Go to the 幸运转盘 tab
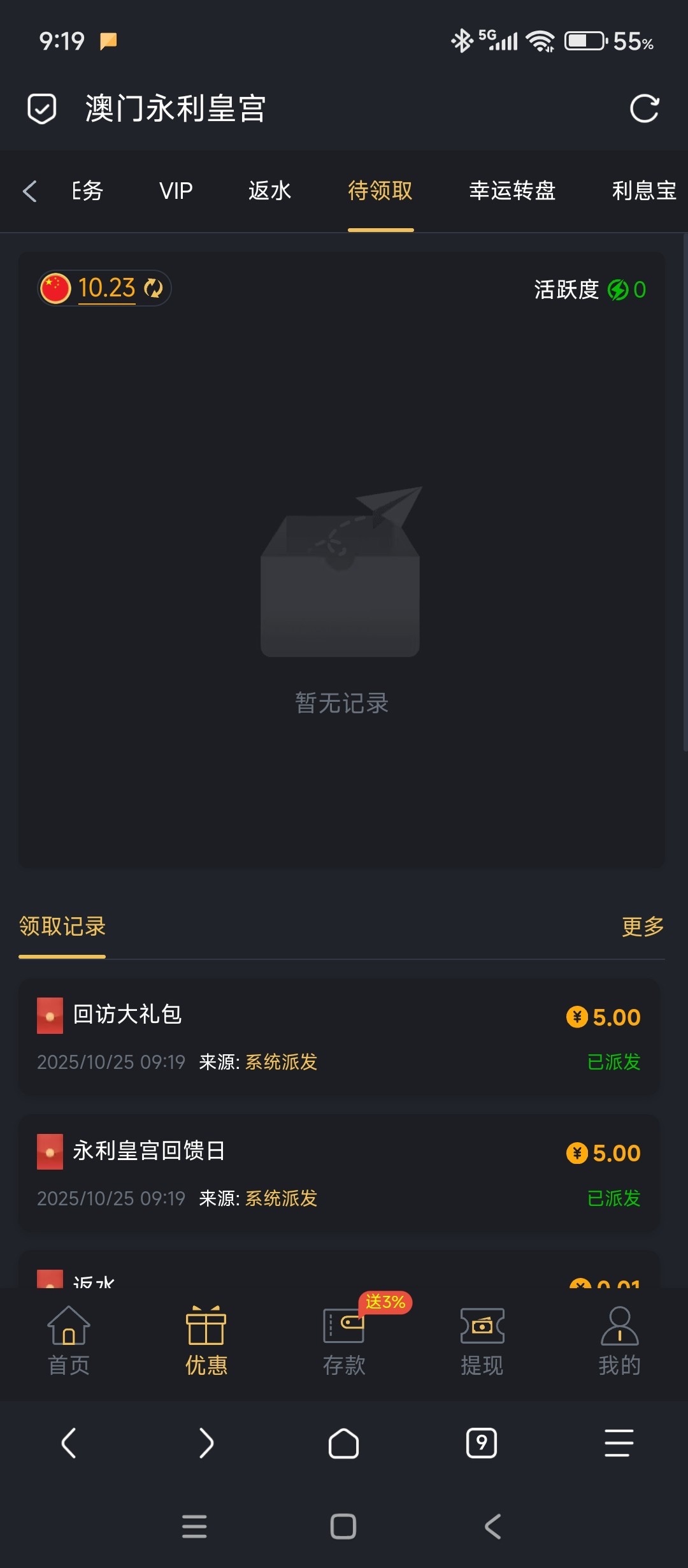This screenshot has width=688, height=1568. 512,191
